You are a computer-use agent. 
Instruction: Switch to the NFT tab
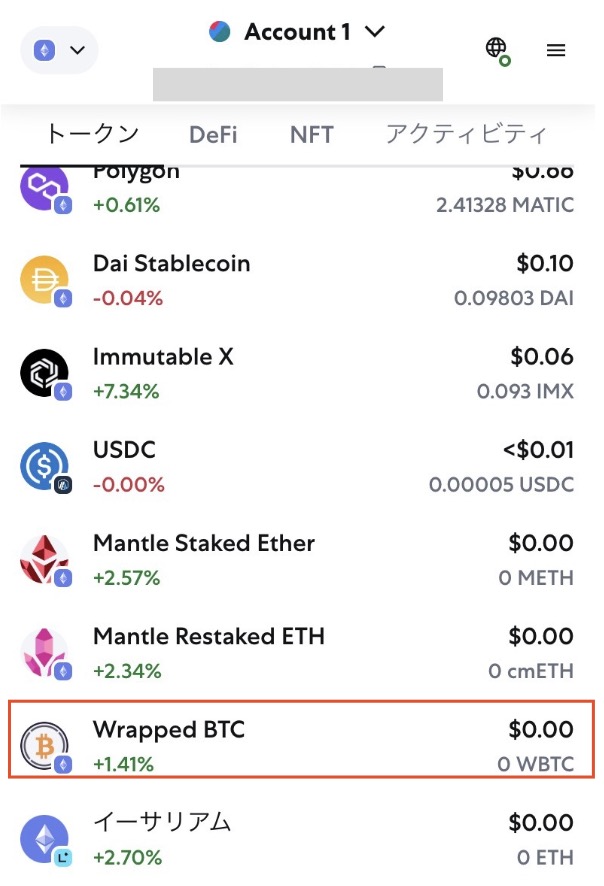311,134
